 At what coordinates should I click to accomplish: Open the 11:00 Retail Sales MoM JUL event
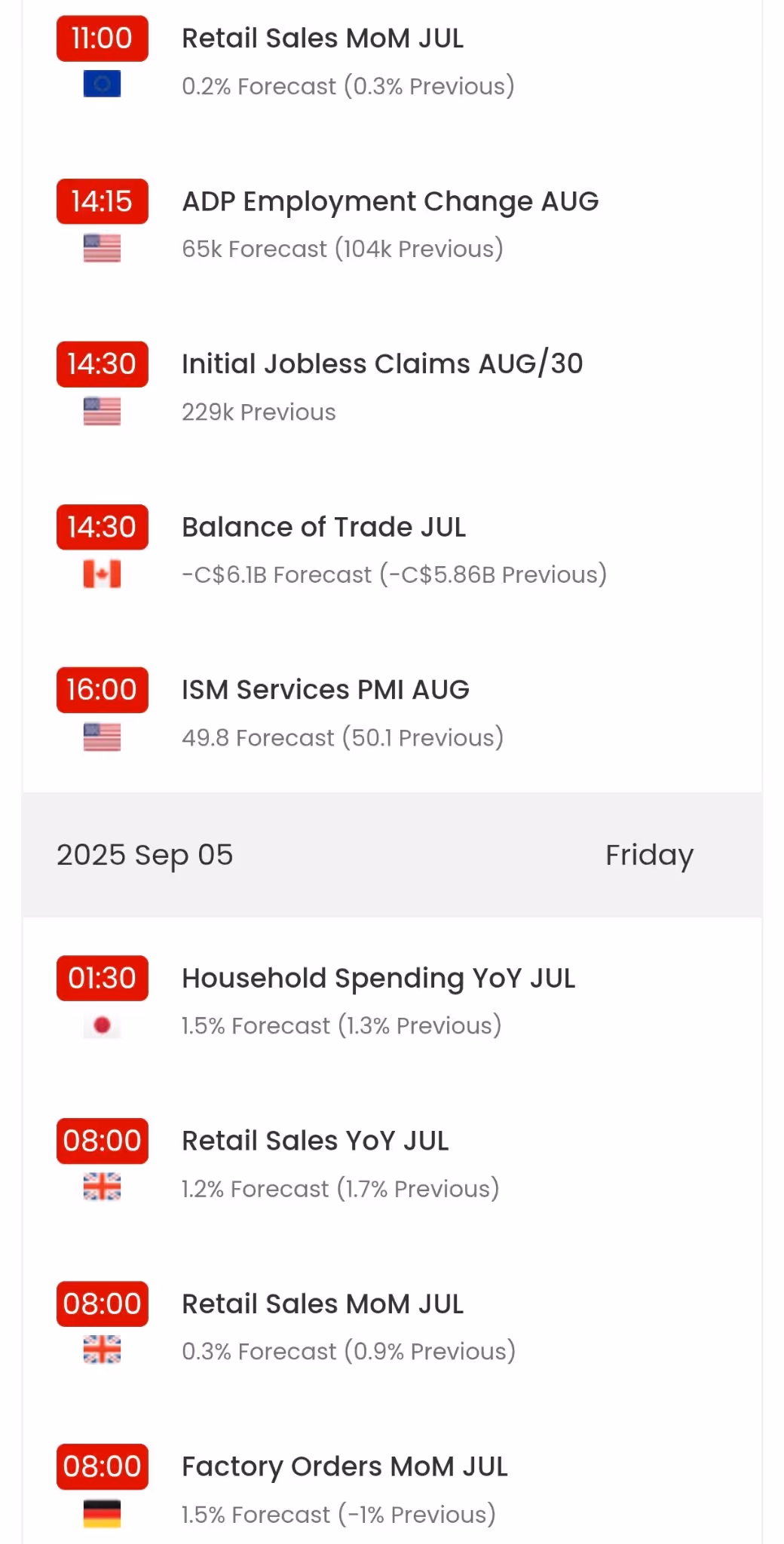[323, 39]
